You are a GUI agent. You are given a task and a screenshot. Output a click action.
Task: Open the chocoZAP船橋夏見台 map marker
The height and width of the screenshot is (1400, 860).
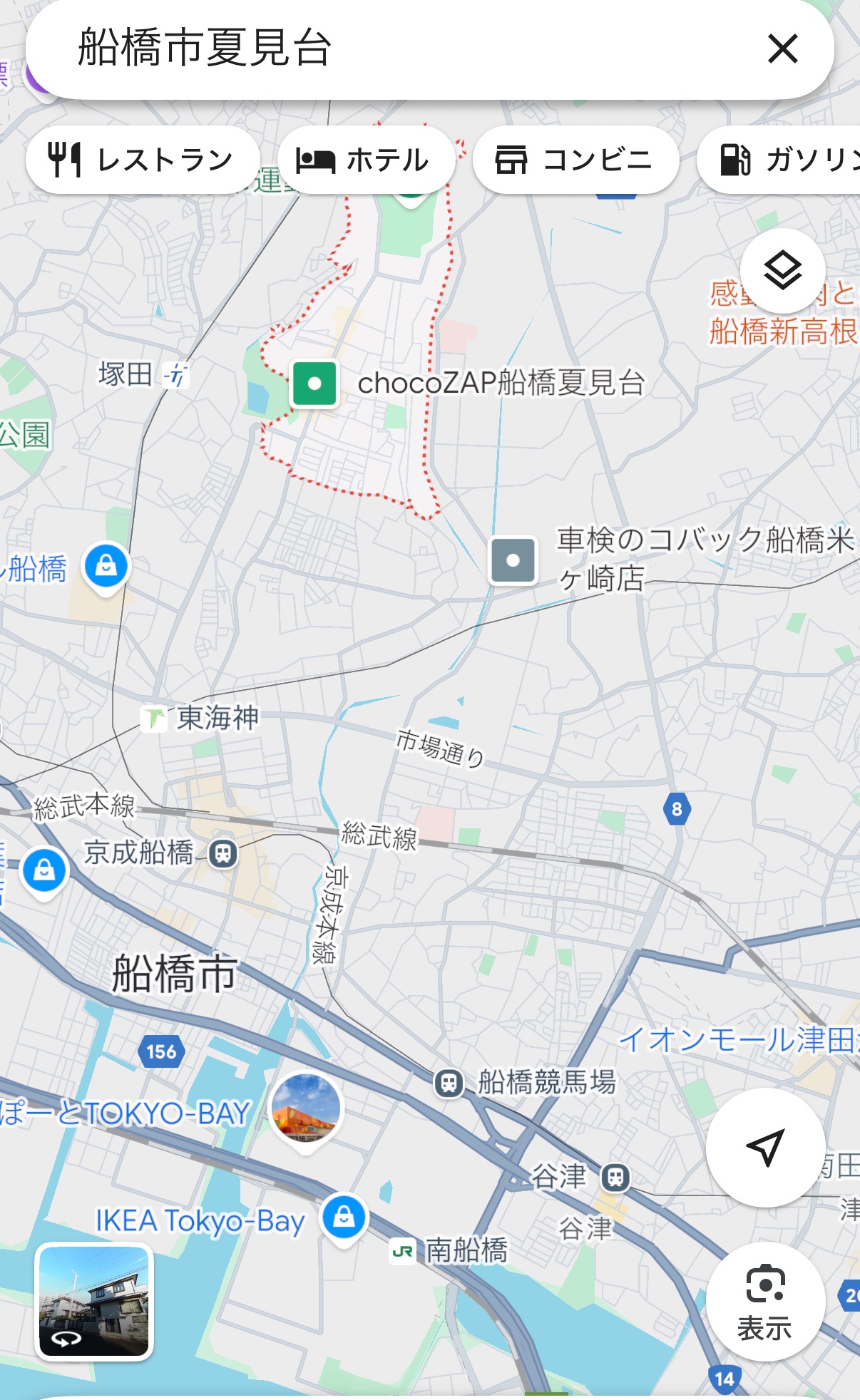pos(314,384)
